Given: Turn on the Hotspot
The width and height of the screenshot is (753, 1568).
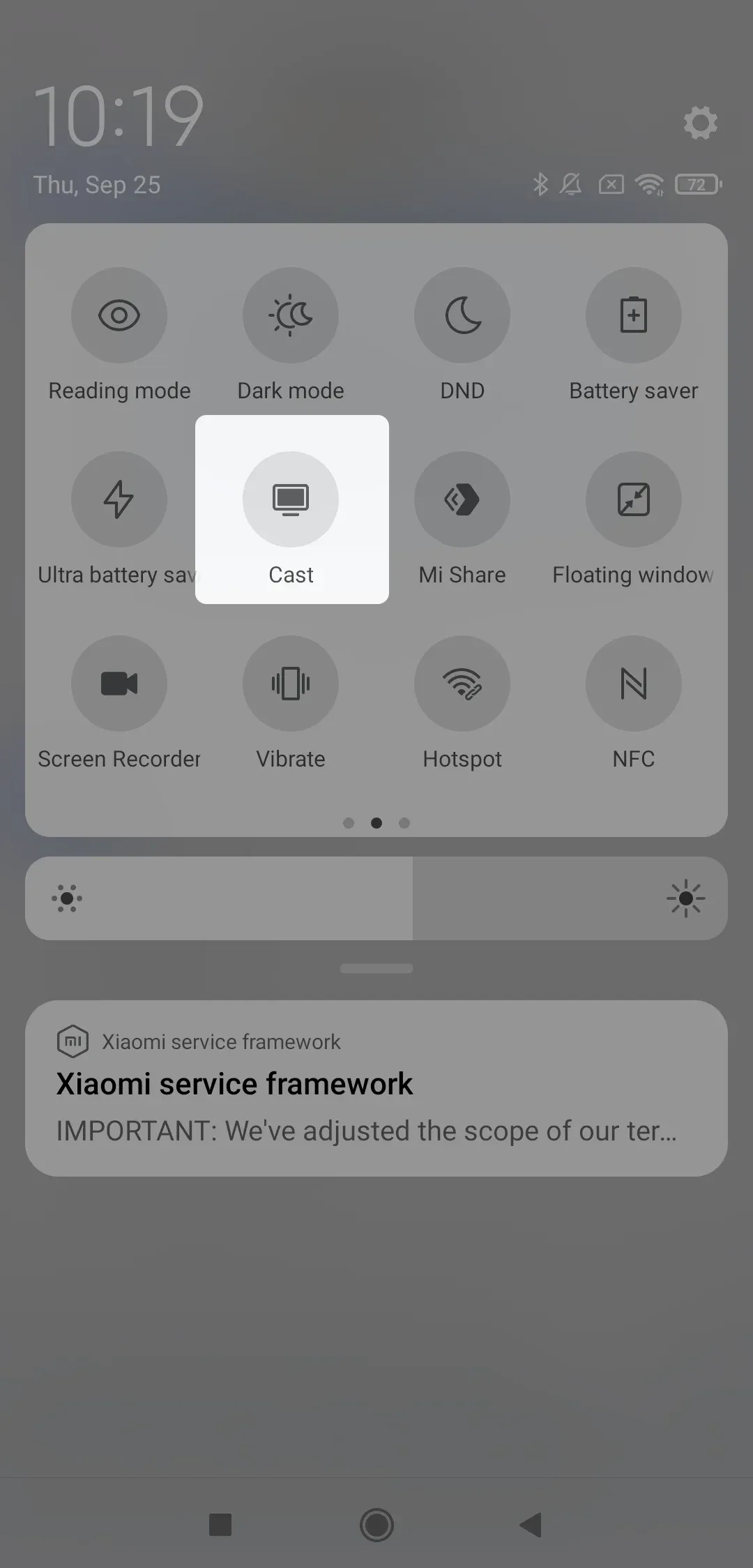Looking at the screenshot, I should [462, 684].
